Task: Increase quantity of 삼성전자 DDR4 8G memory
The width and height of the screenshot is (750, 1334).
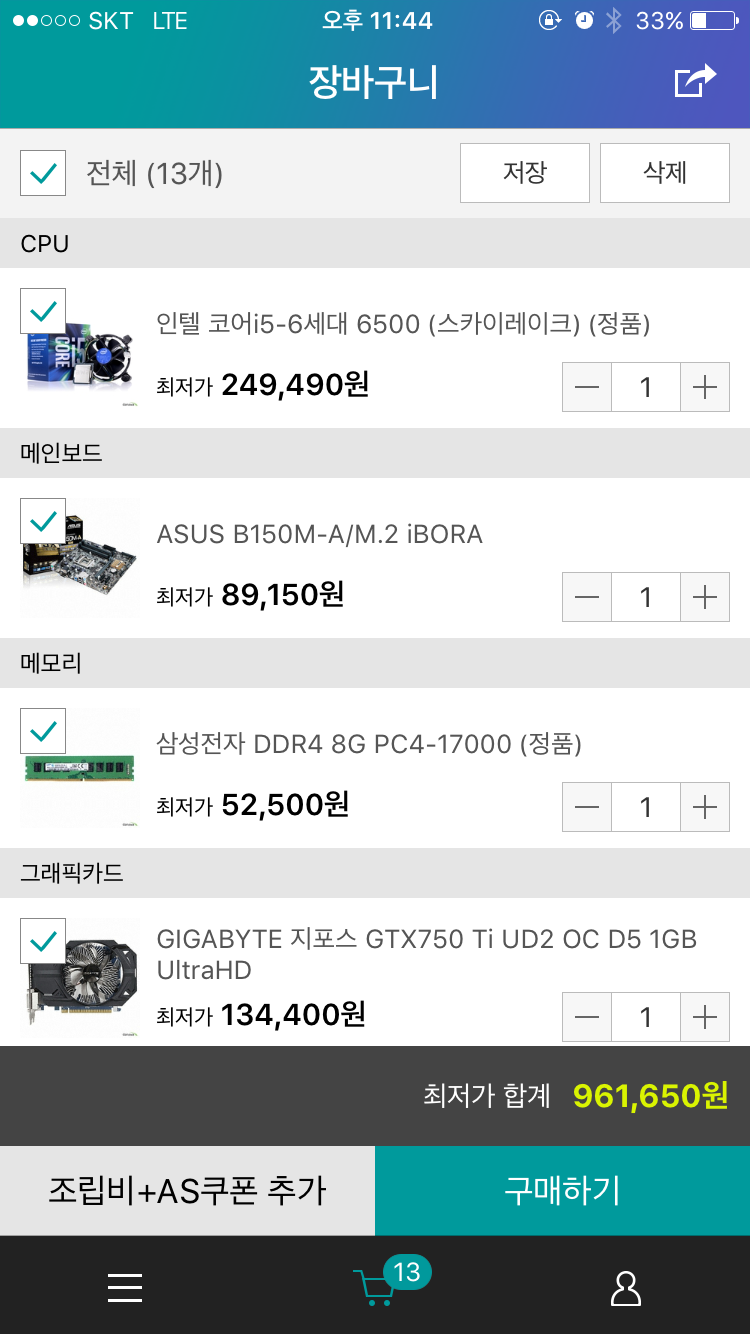Action: tap(705, 807)
